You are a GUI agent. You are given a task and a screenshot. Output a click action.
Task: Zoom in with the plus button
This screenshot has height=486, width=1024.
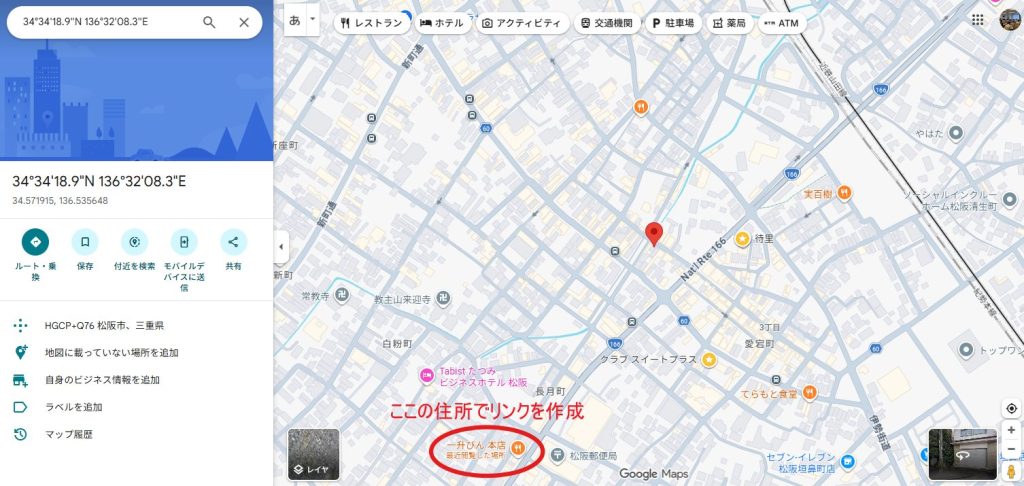(x=1011, y=430)
